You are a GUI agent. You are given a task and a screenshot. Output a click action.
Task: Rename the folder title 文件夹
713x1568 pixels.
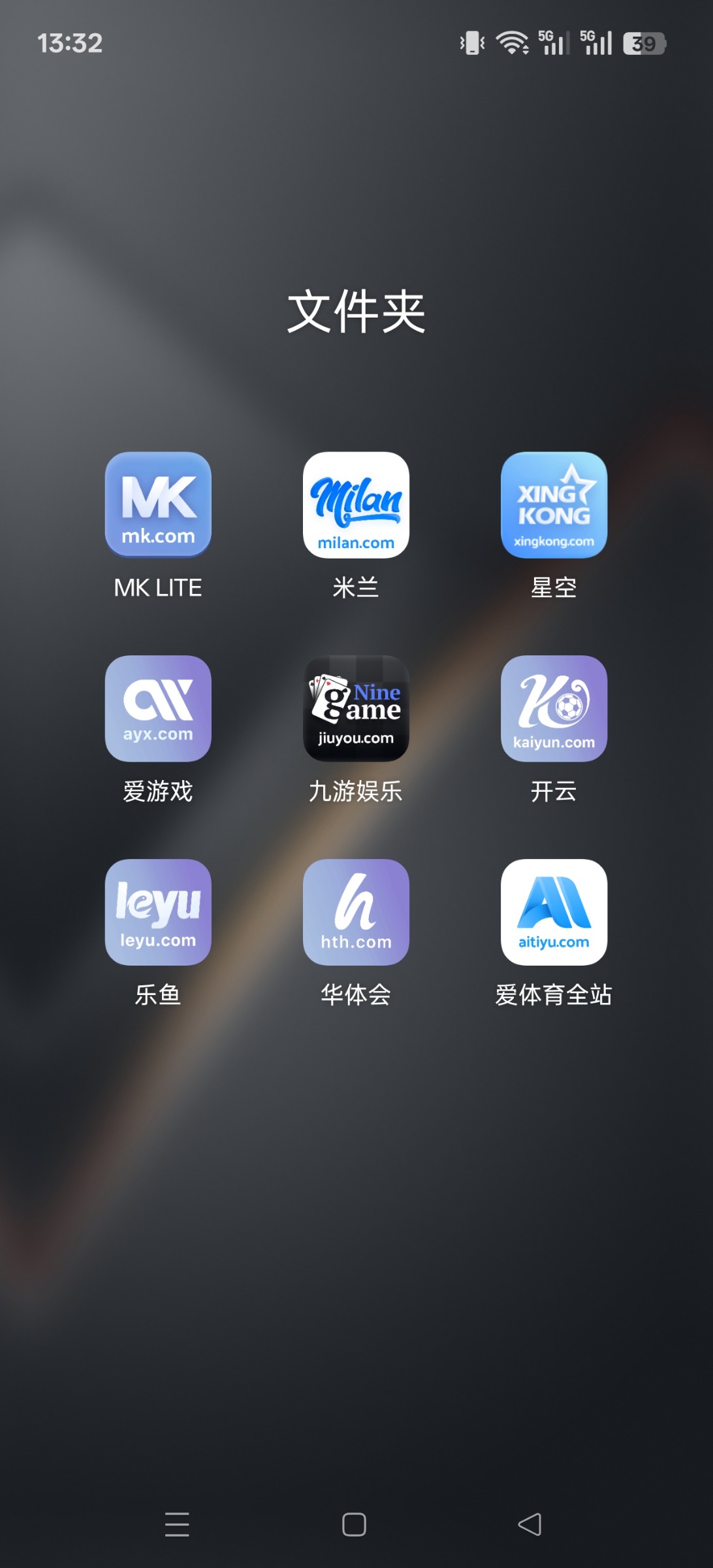pyautogui.click(x=356, y=312)
